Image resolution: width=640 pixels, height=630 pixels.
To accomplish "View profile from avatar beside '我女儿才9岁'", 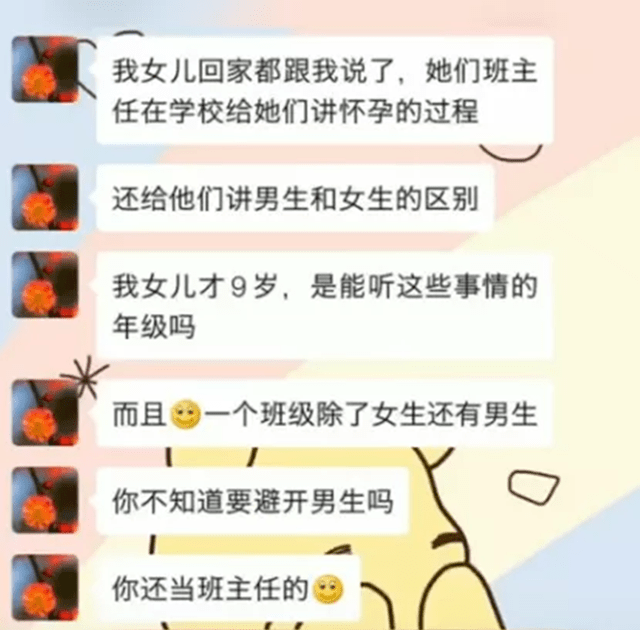I will click(x=45, y=284).
